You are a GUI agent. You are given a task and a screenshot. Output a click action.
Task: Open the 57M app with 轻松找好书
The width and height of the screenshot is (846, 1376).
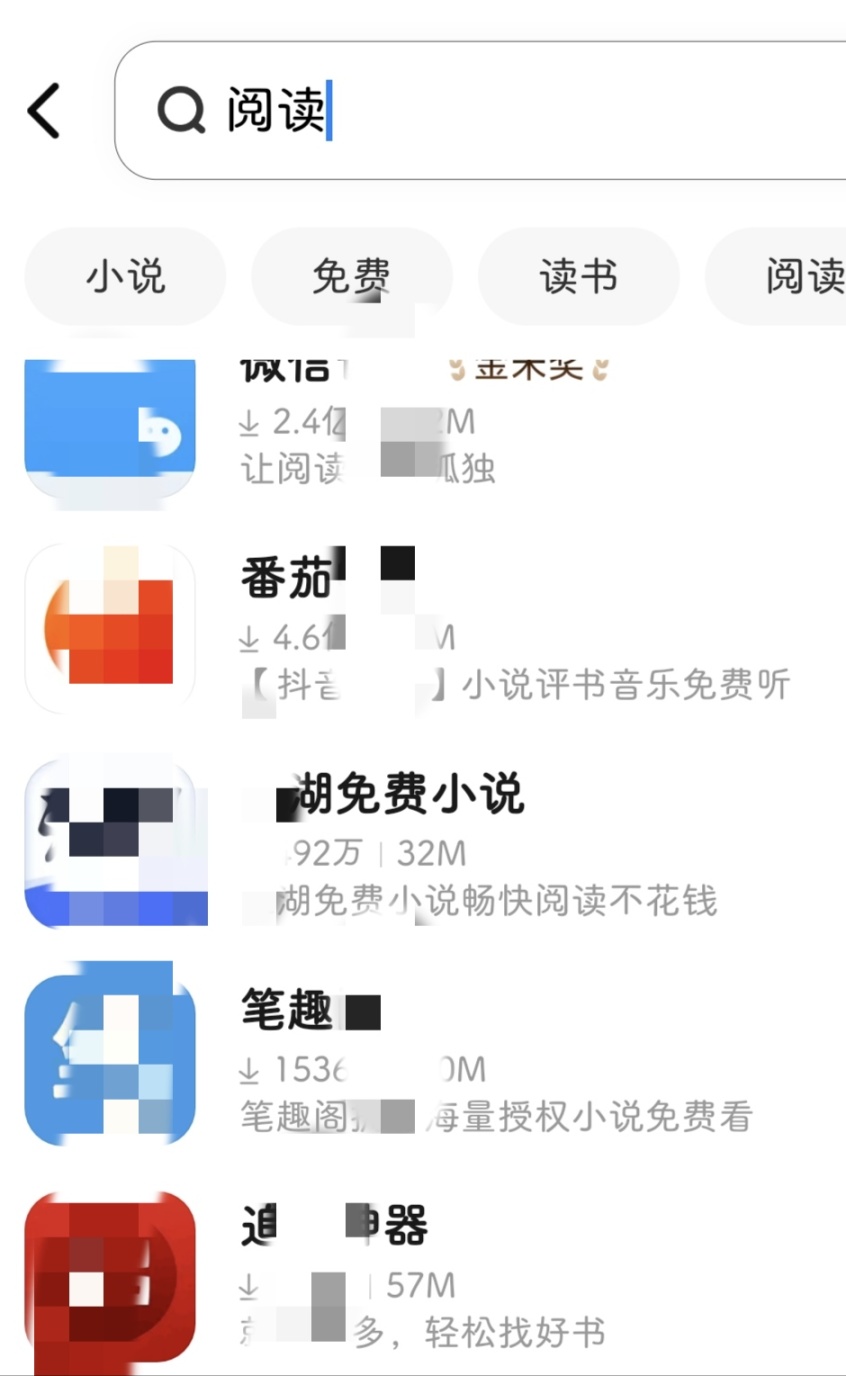click(x=420, y=1280)
